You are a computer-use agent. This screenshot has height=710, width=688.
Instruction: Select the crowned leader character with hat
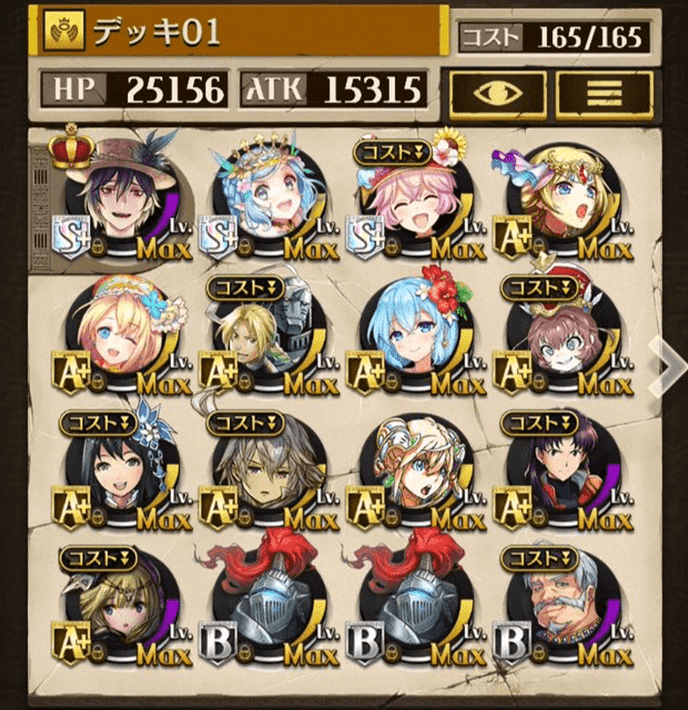click(115, 198)
